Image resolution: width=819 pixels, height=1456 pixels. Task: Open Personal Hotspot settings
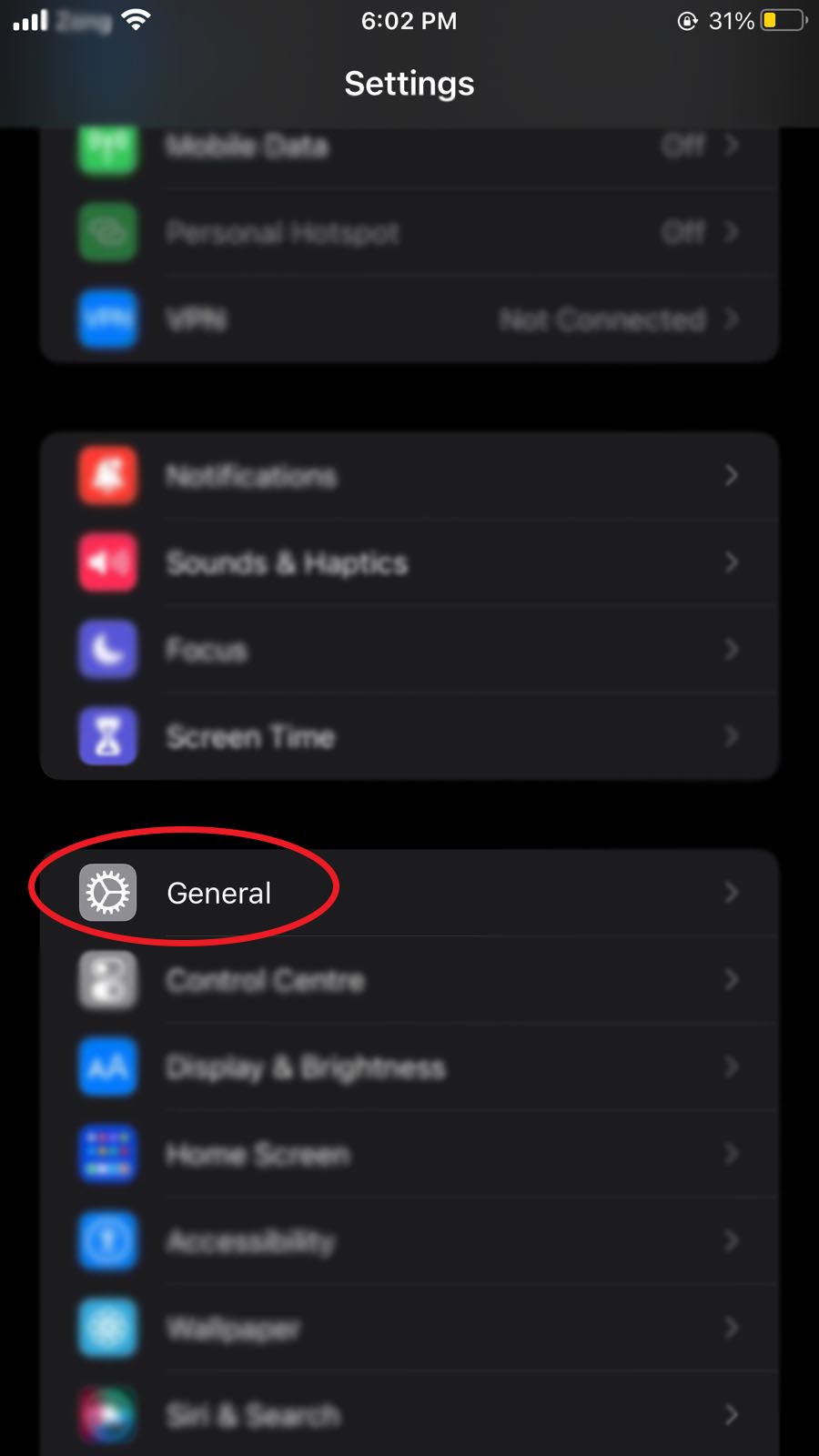click(x=409, y=233)
